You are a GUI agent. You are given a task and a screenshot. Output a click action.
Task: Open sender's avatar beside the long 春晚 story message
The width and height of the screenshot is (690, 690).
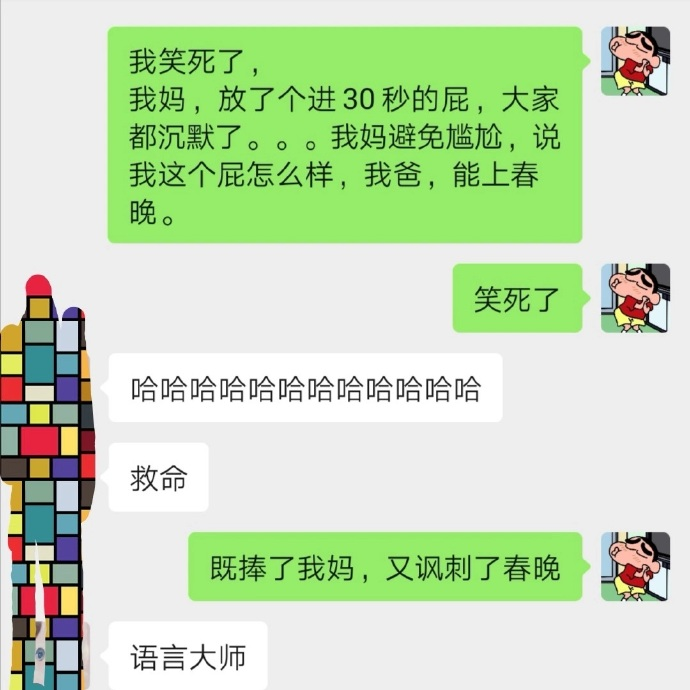click(635, 61)
